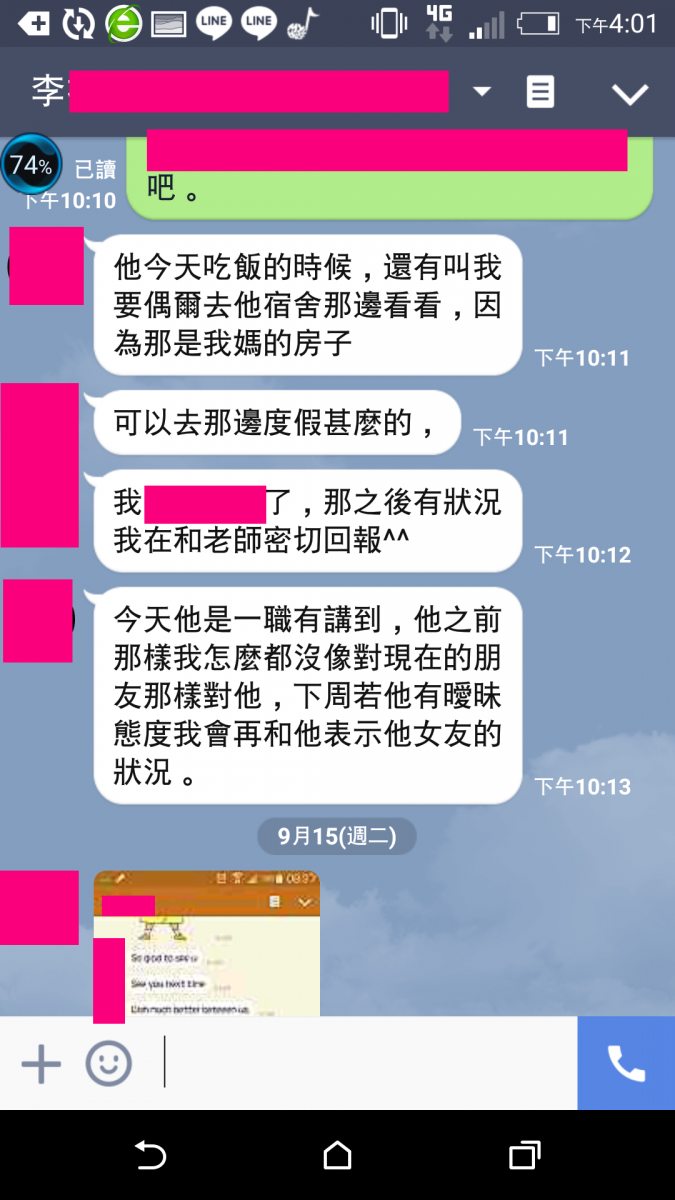Expand the chat title dropdown arrow
The width and height of the screenshot is (675, 1200).
(x=482, y=92)
